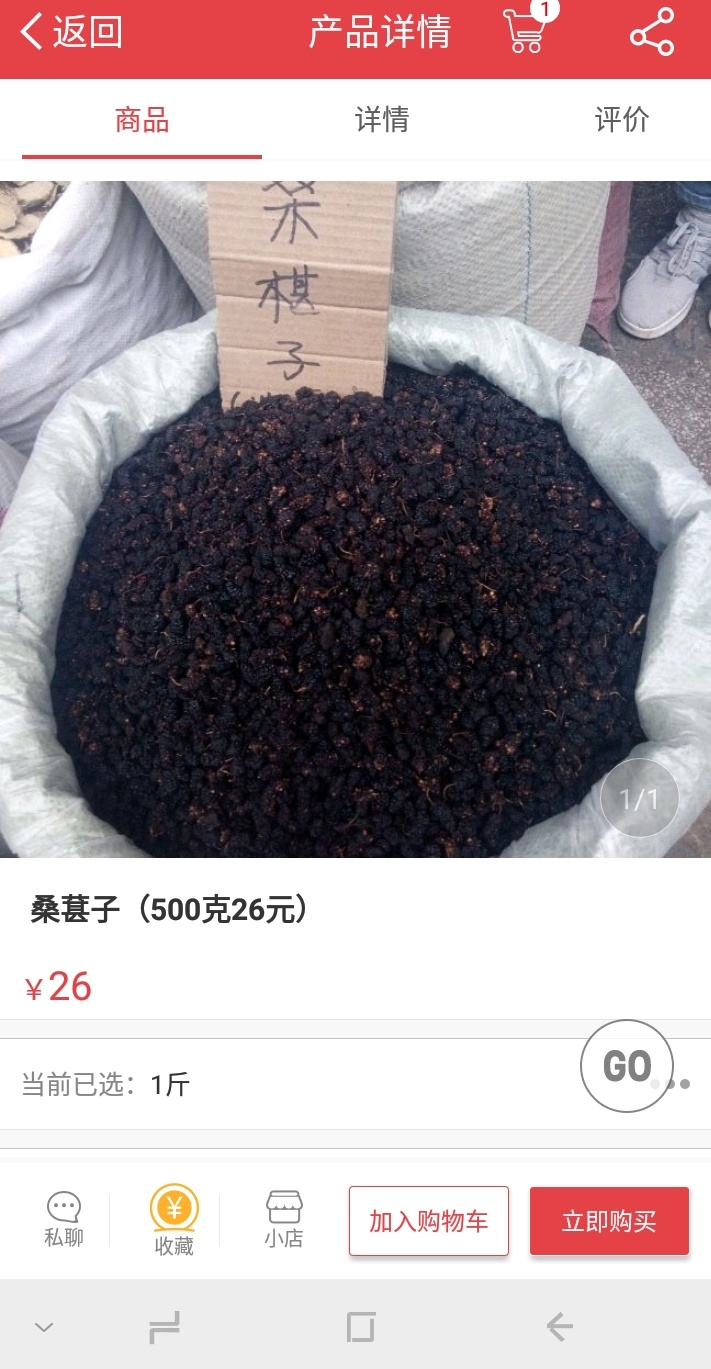Select the 商品 tab

click(x=142, y=120)
